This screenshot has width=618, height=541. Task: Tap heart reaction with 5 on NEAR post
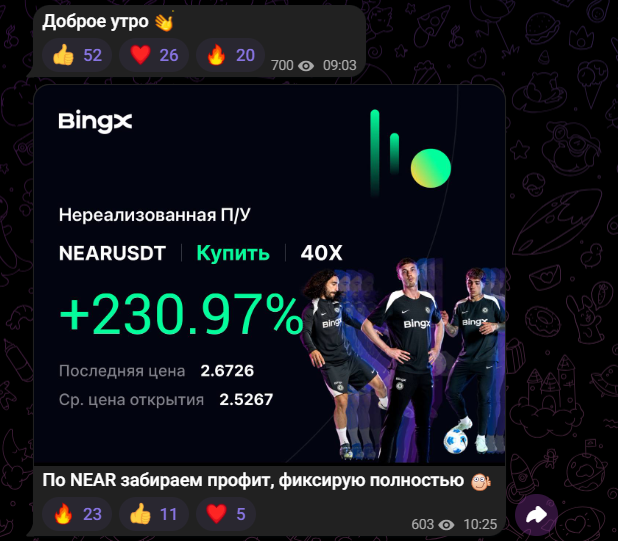[x=226, y=514]
